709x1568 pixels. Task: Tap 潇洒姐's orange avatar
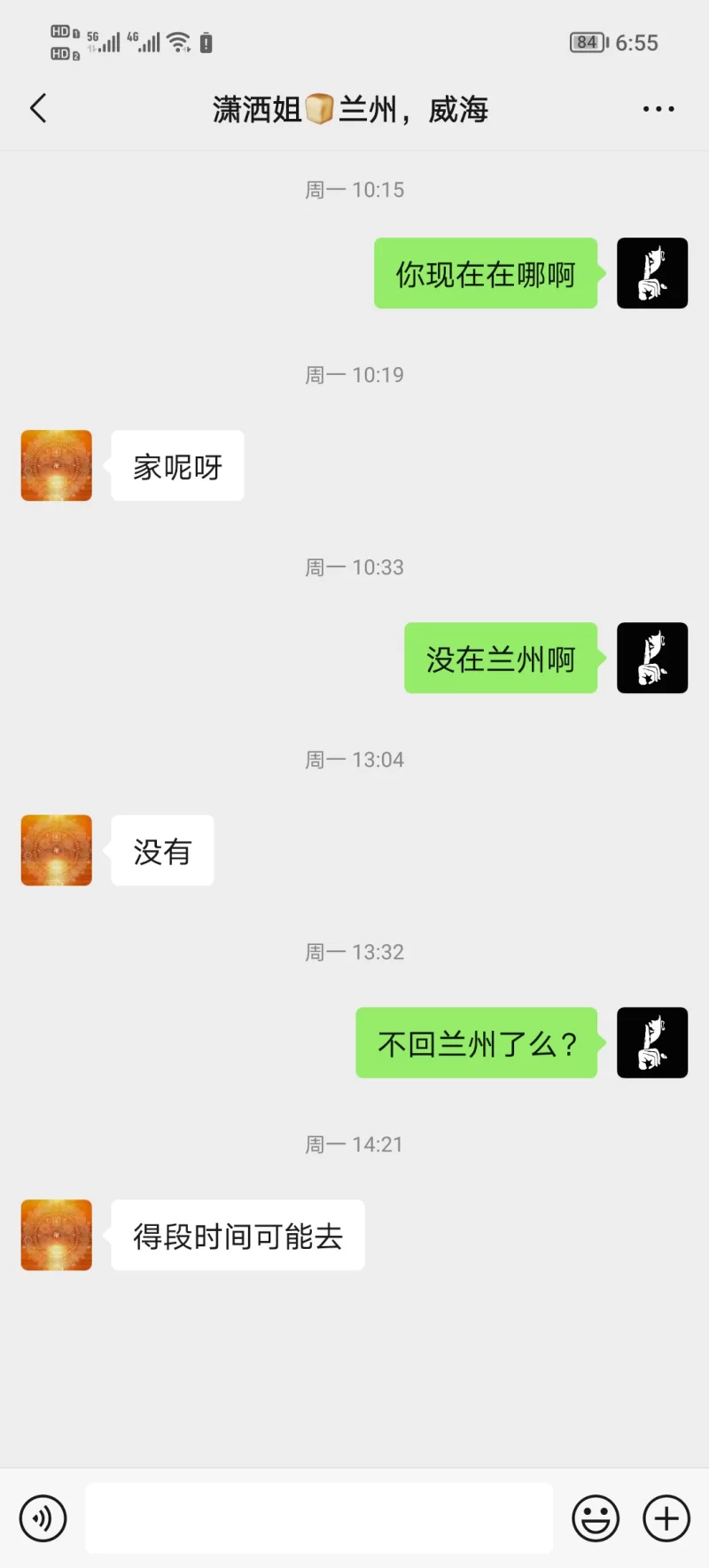pos(56,464)
